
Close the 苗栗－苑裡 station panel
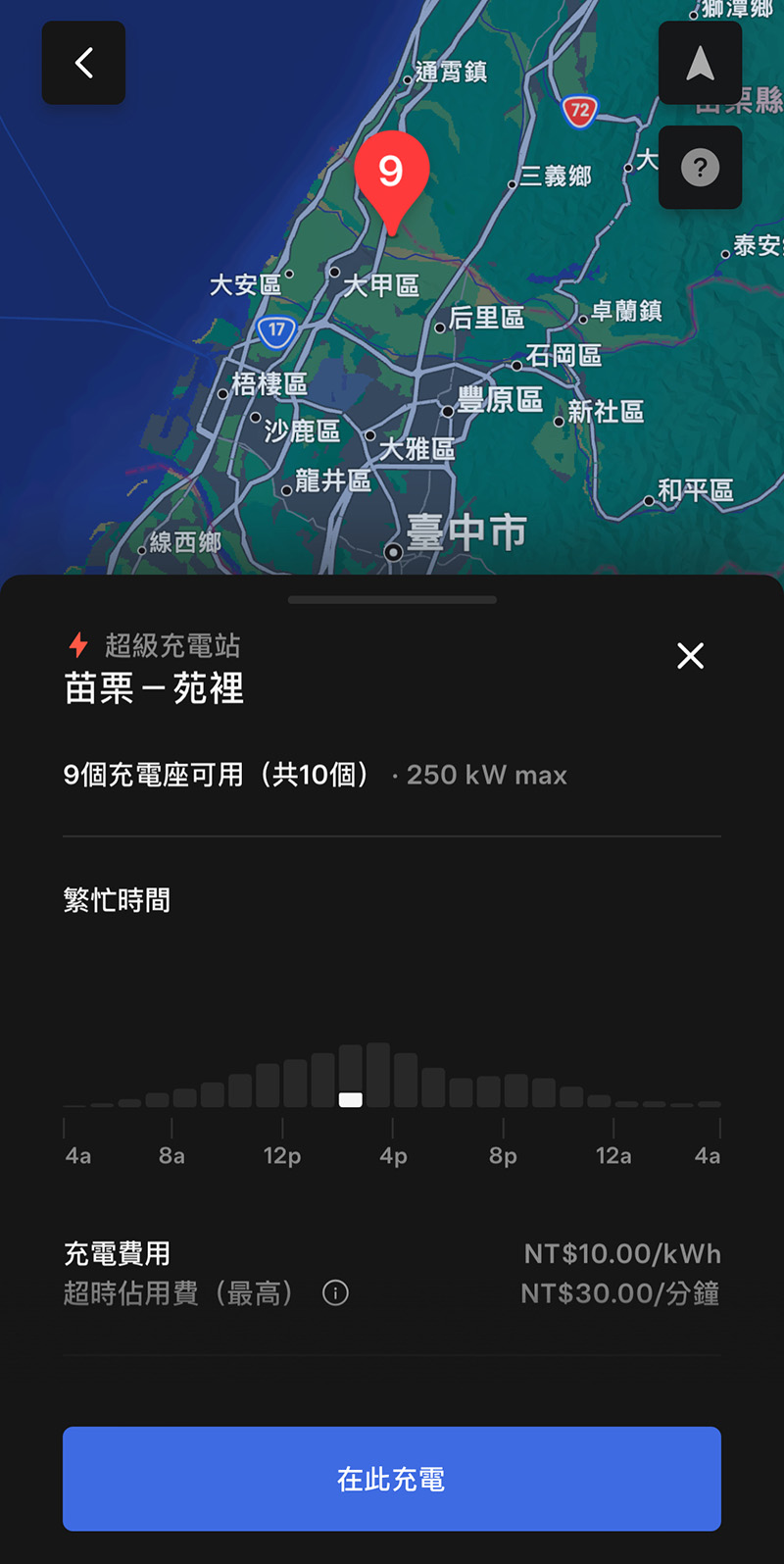click(x=691, y=656)
